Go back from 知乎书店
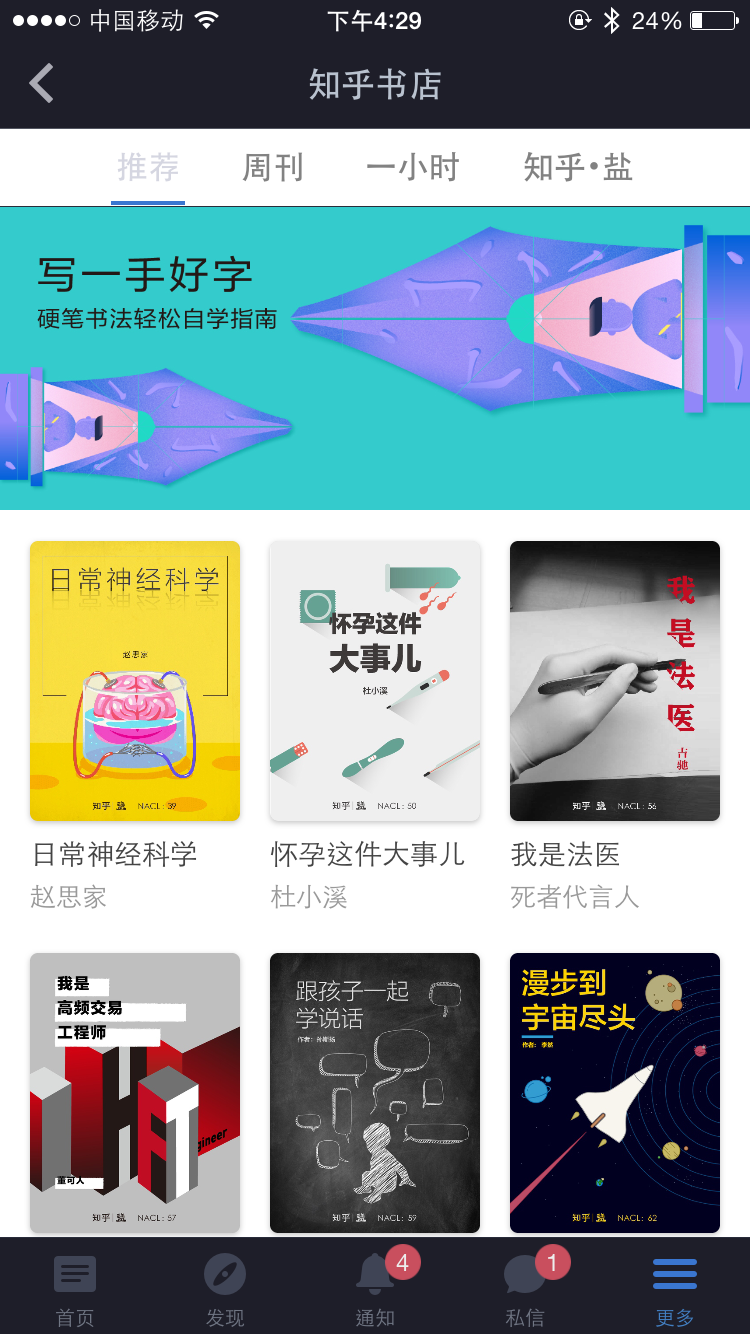 [x=42, y=84]
